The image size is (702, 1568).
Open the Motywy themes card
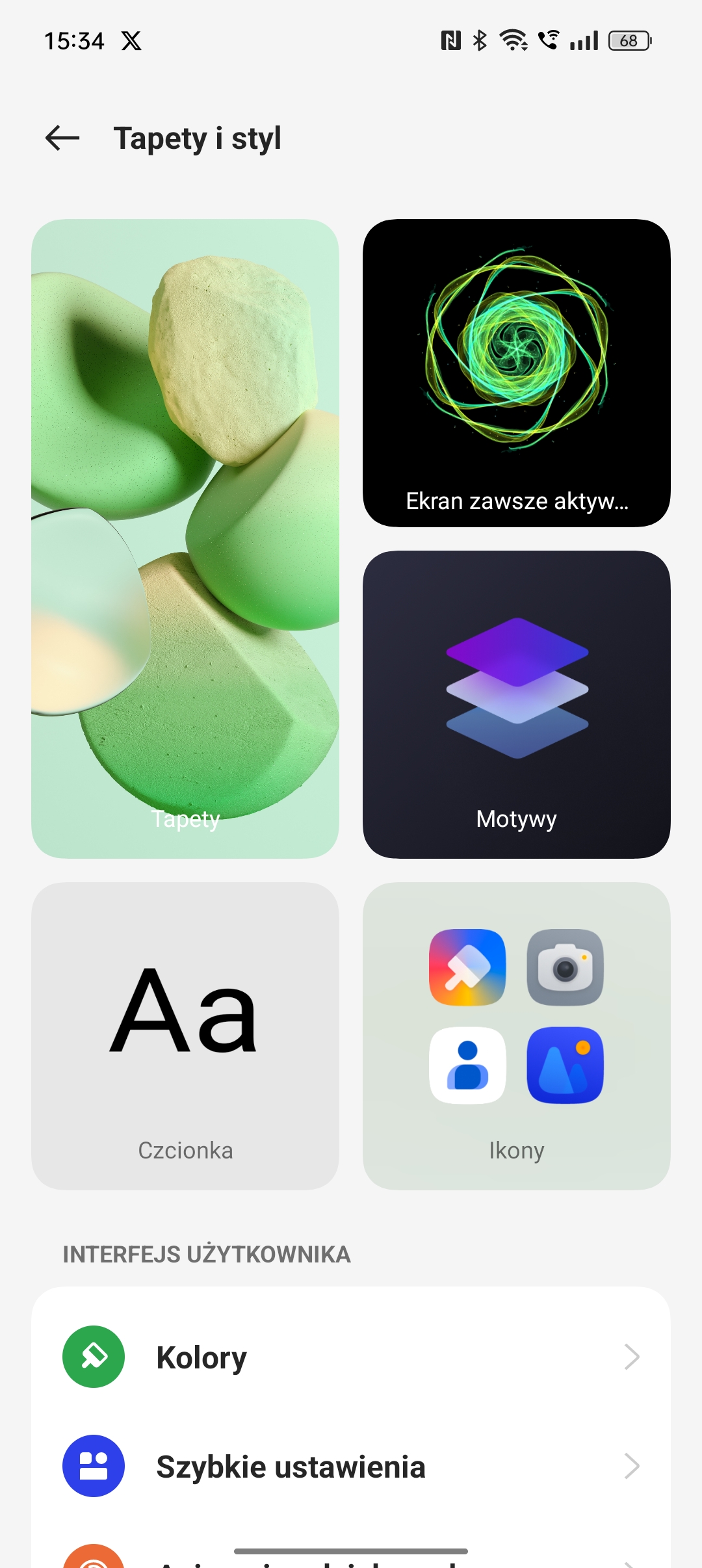tap(516, 704)
